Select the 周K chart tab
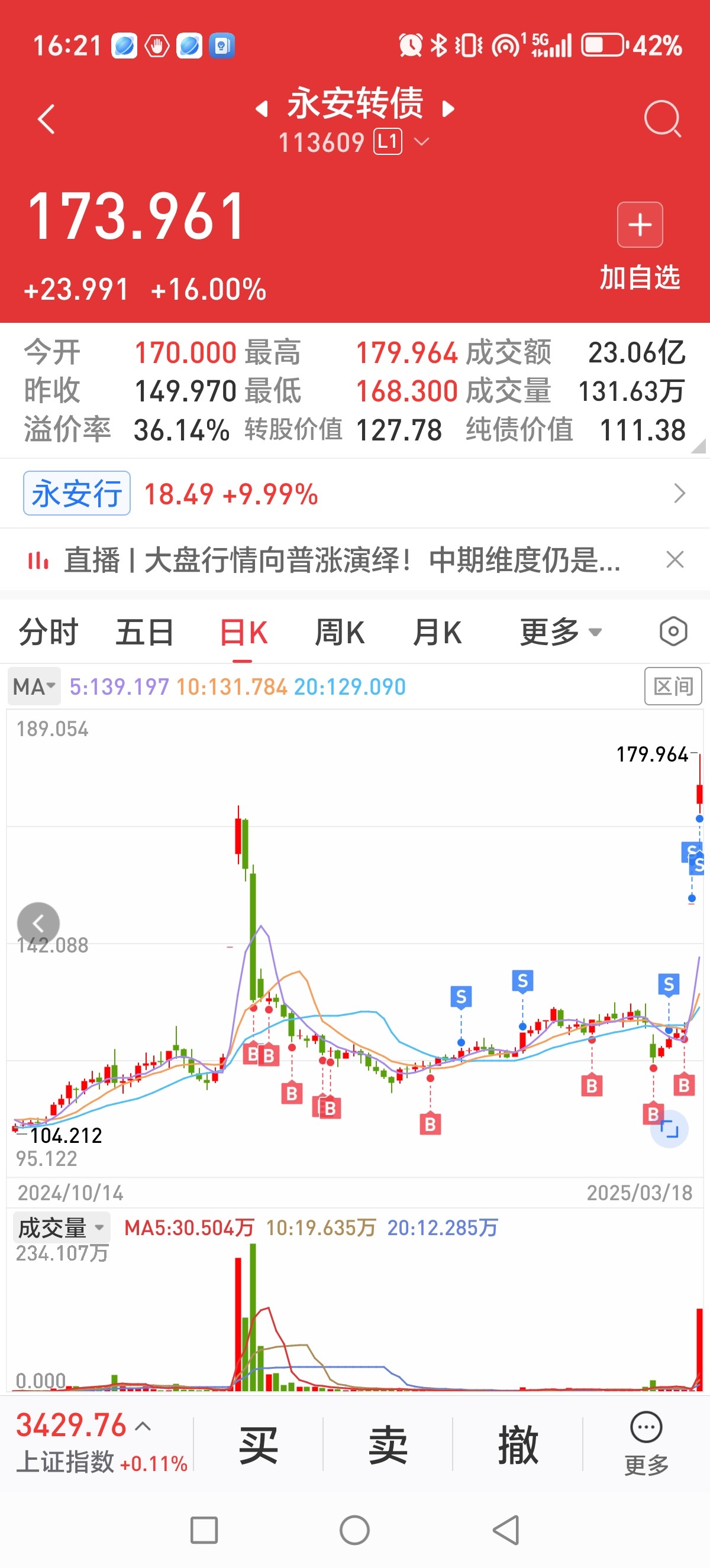710x1568 pixels. coord(339,633)
